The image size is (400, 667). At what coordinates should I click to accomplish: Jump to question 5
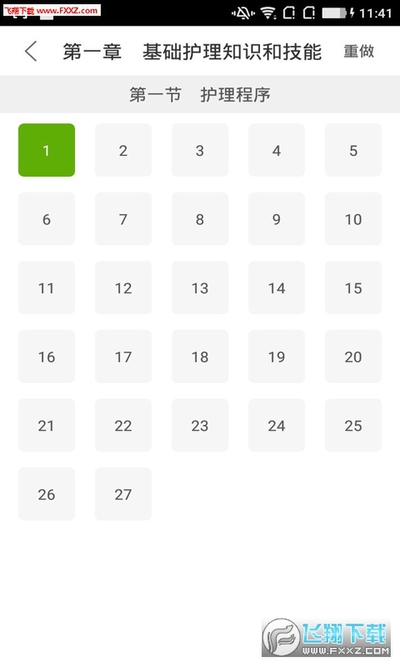[353, 150]
